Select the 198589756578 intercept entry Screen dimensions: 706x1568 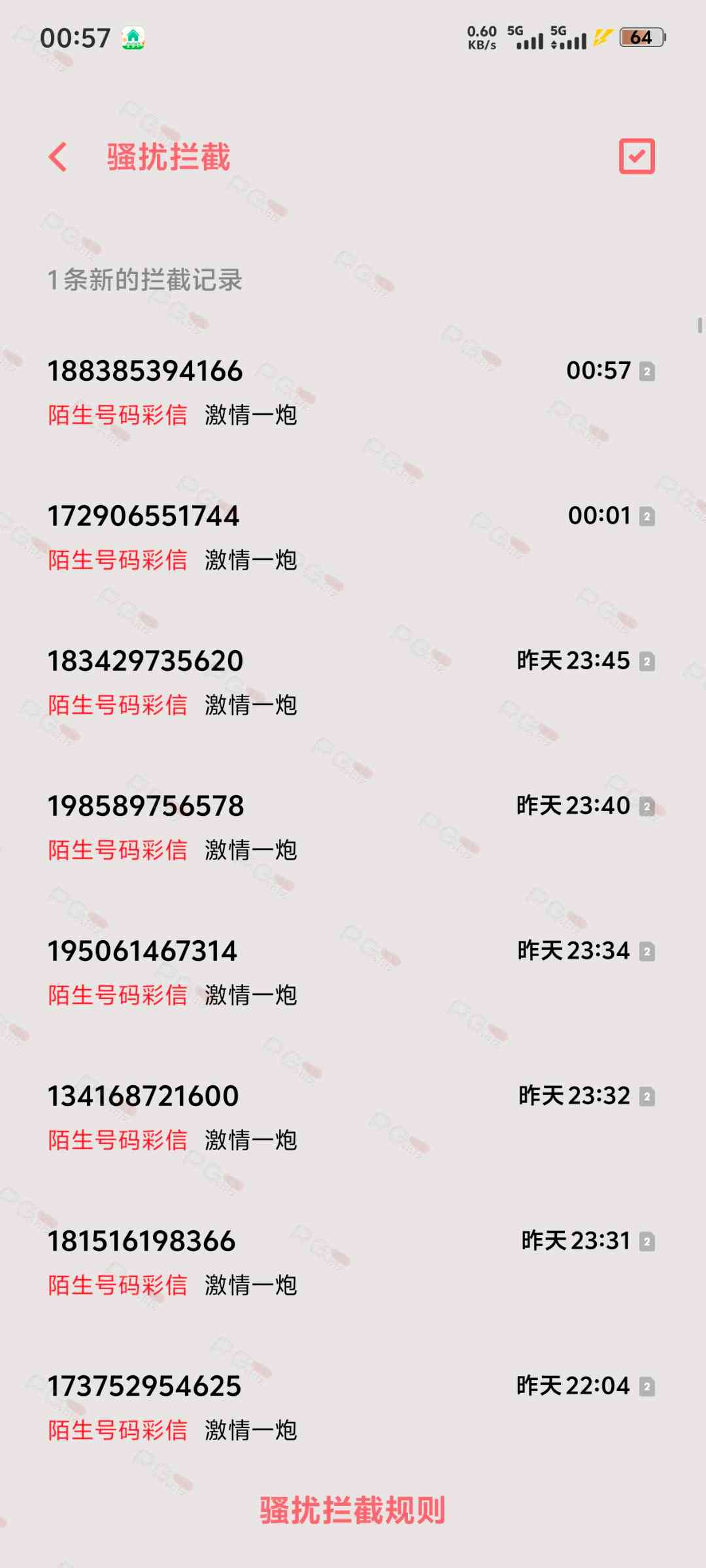coord(353,827)
